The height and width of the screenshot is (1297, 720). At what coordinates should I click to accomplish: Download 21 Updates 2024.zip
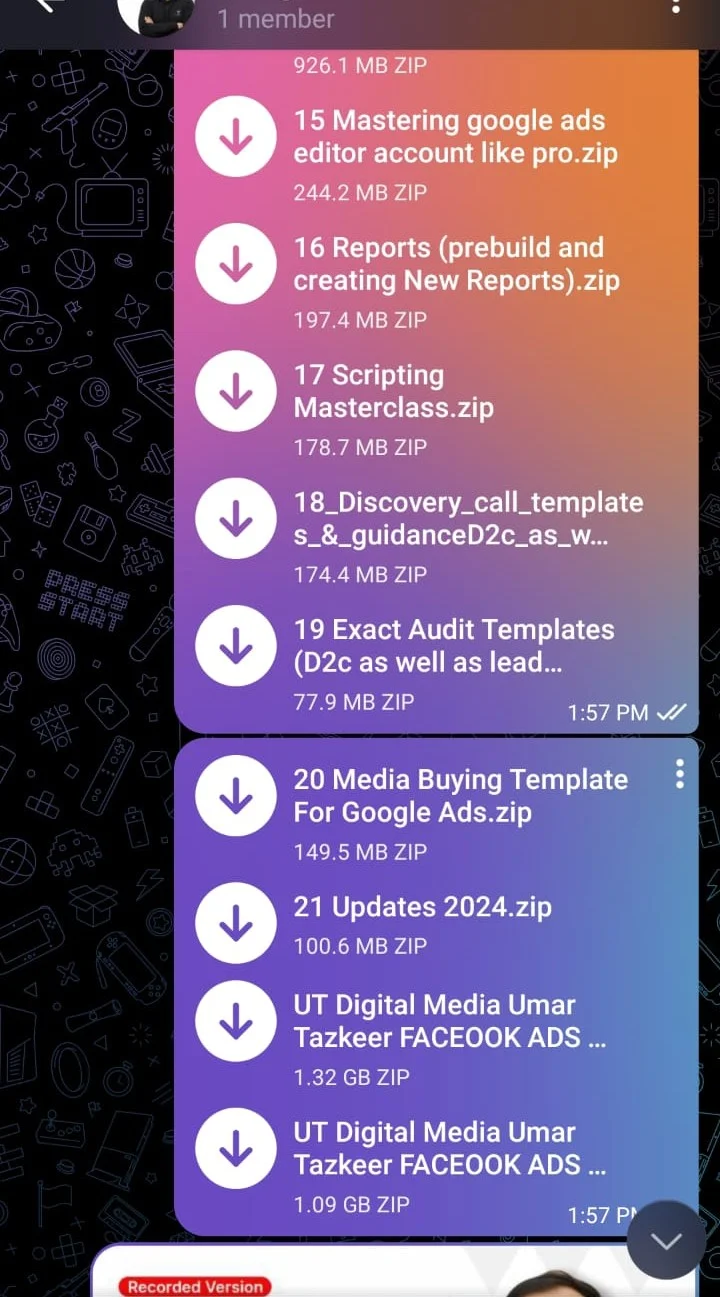coord(235,924)
